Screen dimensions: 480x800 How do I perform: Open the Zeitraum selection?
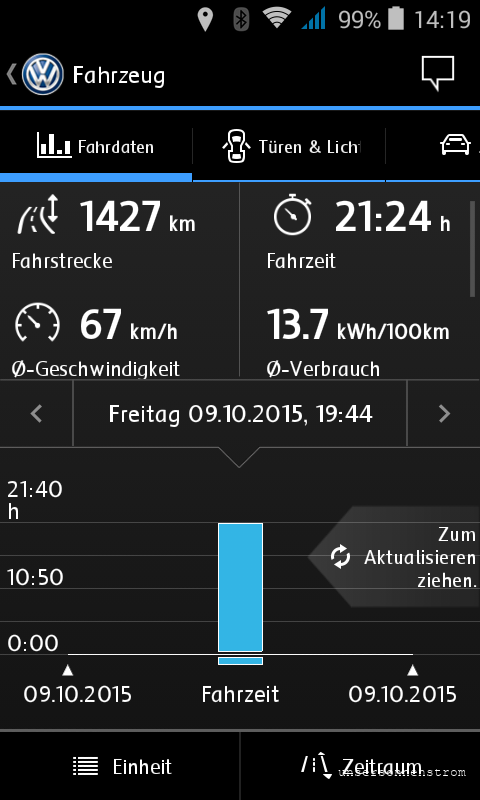pos(360,767)
